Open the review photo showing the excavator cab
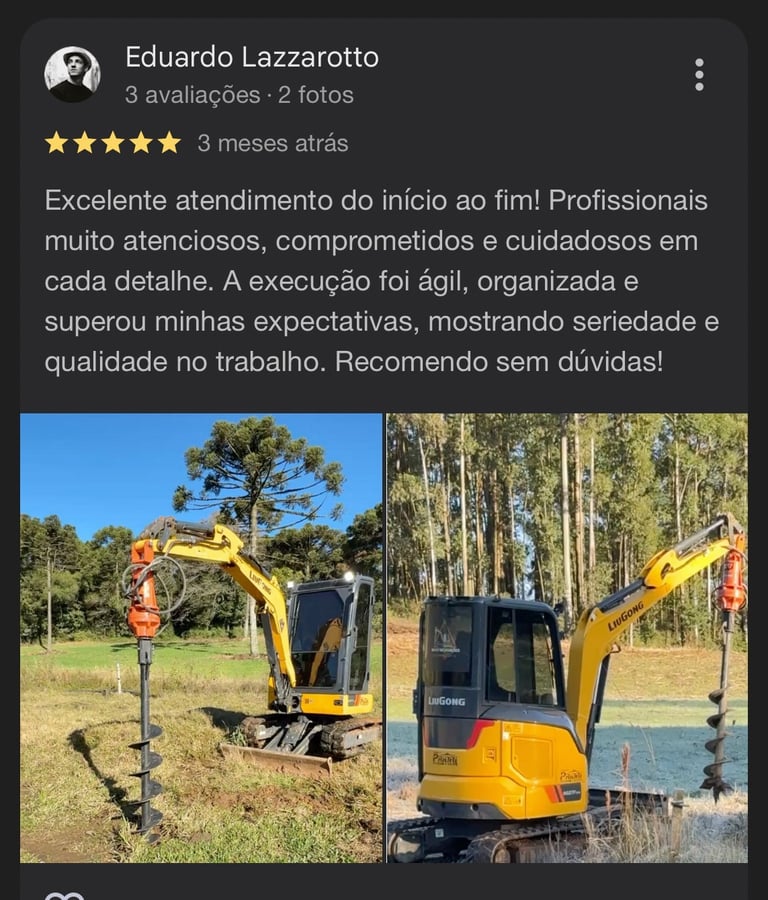 click(x=567, y=637)
